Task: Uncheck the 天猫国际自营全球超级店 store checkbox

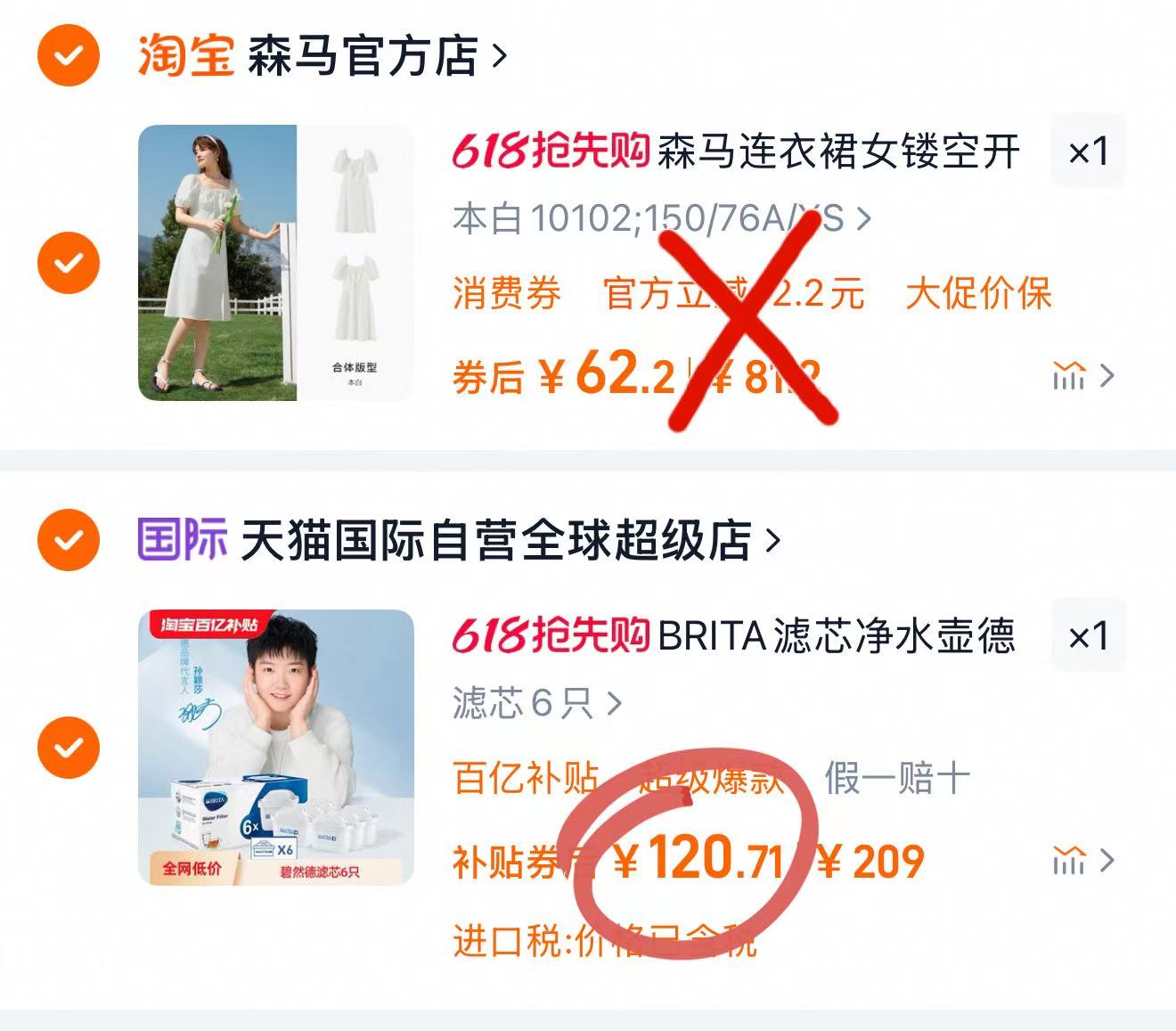Action: point(68,540)
